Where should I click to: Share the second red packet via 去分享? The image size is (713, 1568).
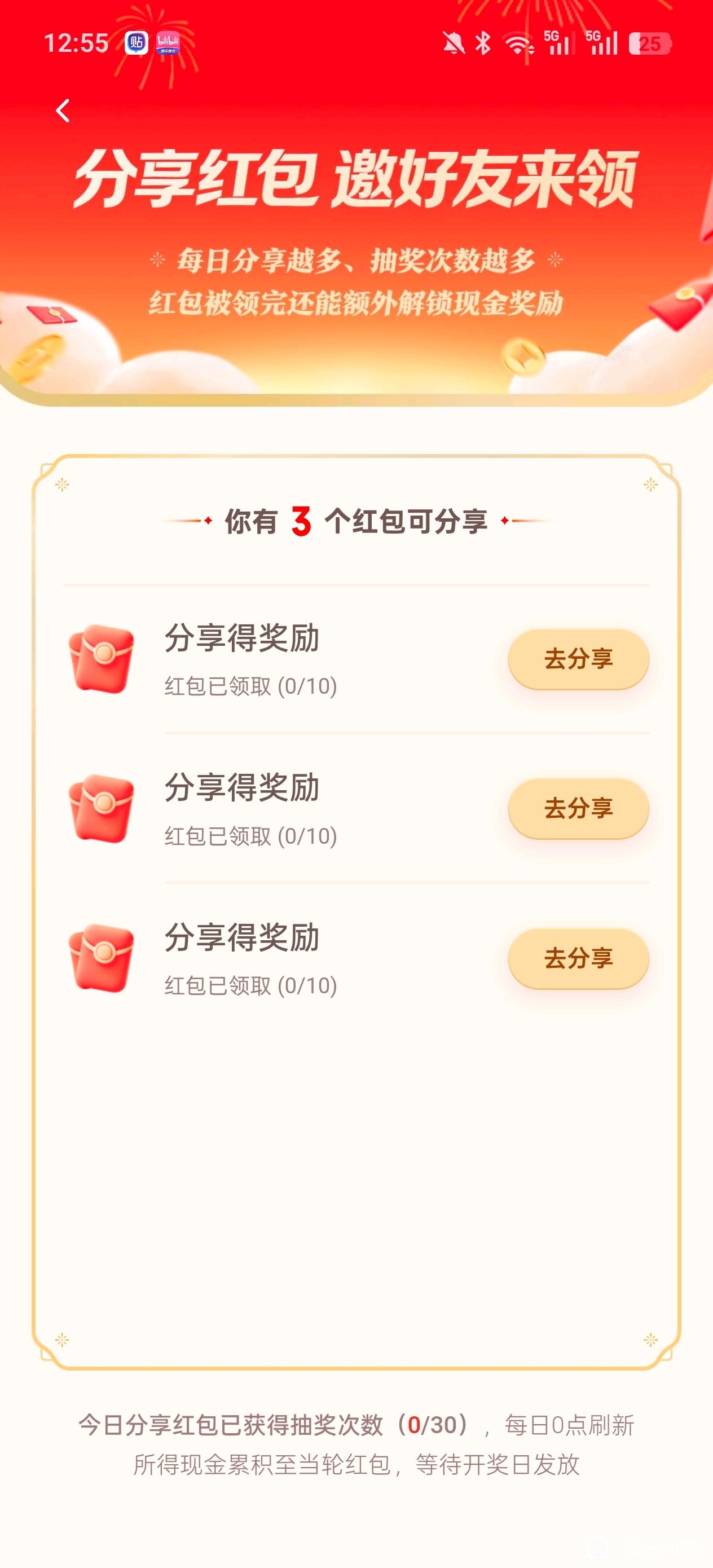tap(578, 808)
